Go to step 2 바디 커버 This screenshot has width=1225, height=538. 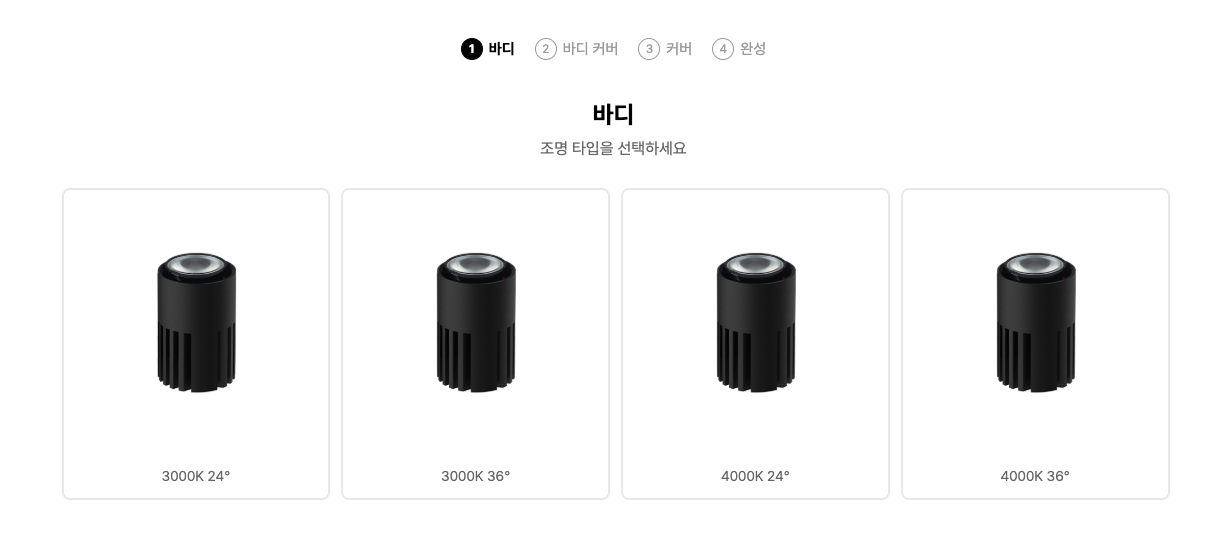click(577, 49)
